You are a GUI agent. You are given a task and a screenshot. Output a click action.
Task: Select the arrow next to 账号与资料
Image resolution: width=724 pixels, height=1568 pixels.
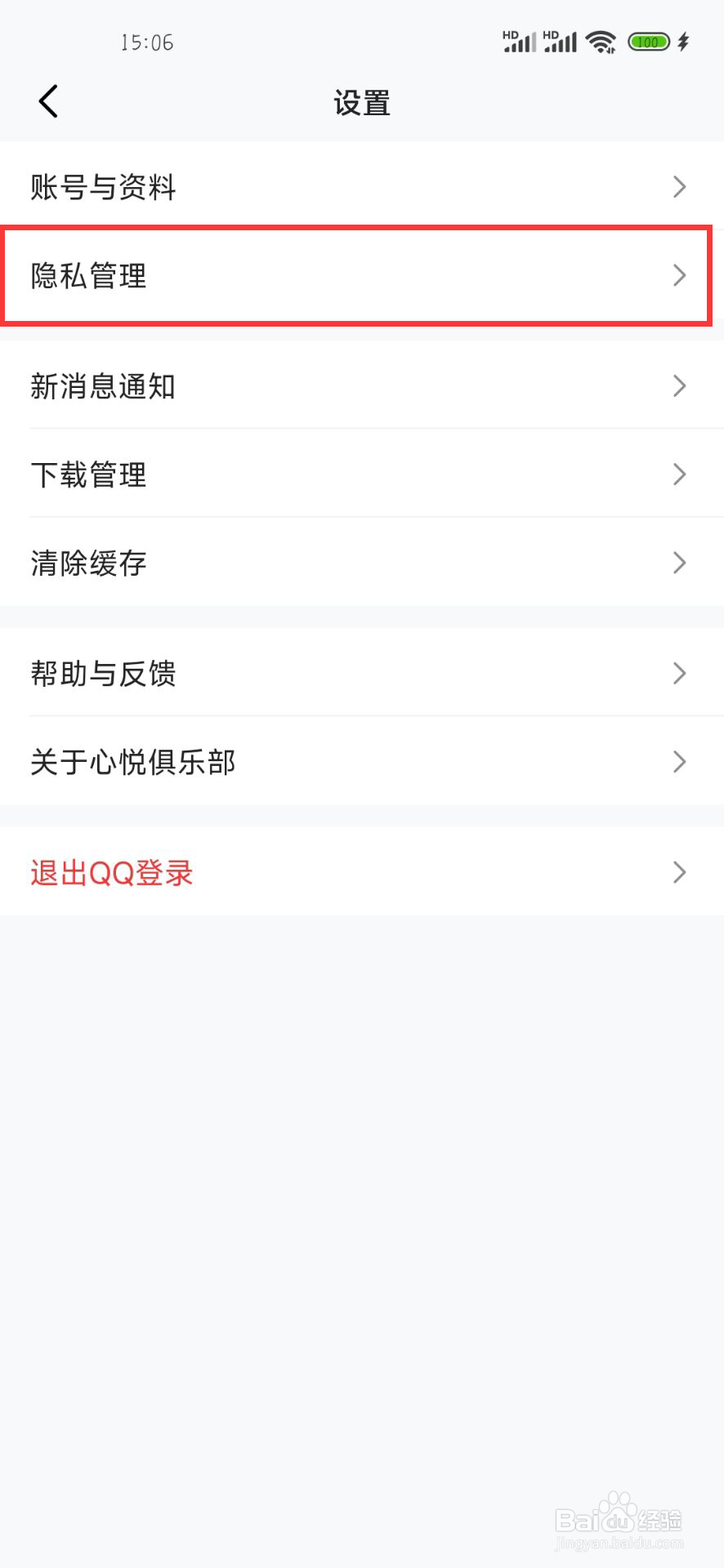click(x=679, y=187)
